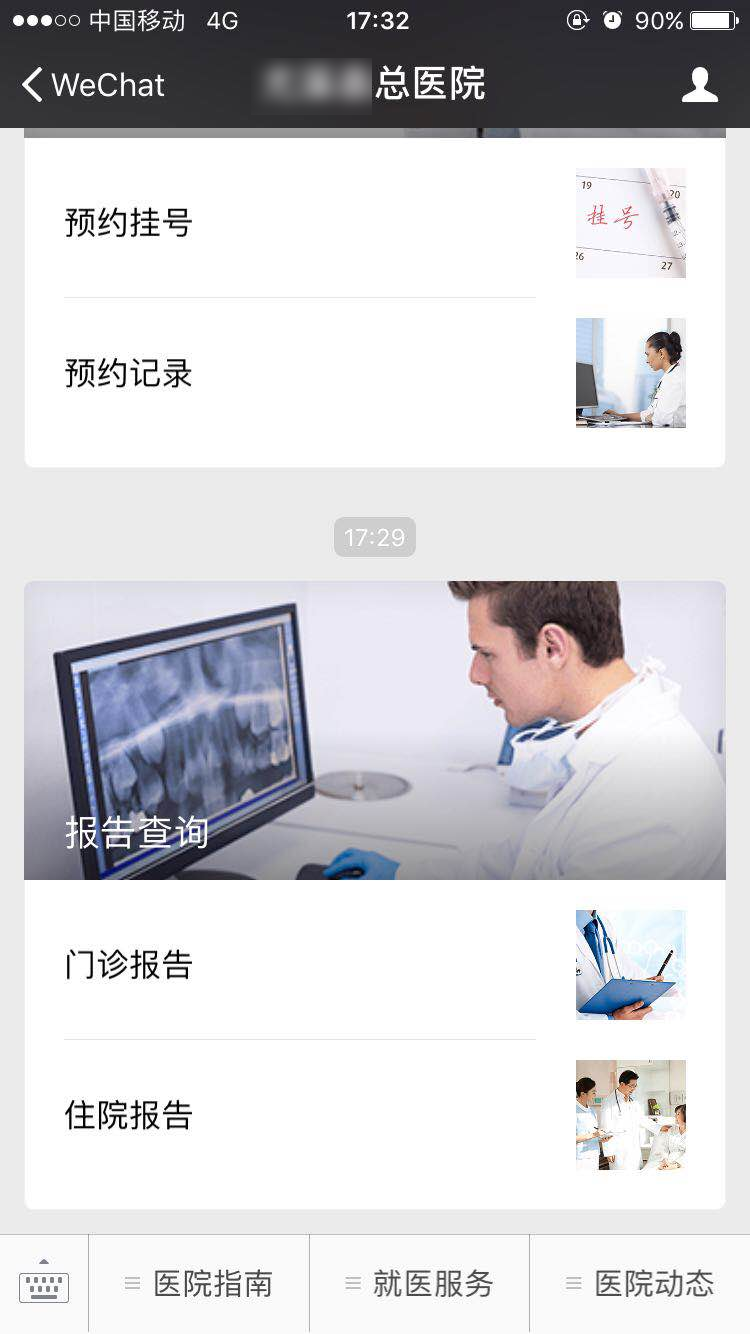
Task: Expand the 就医服务 menu
Action: (x=419, y=1284)
